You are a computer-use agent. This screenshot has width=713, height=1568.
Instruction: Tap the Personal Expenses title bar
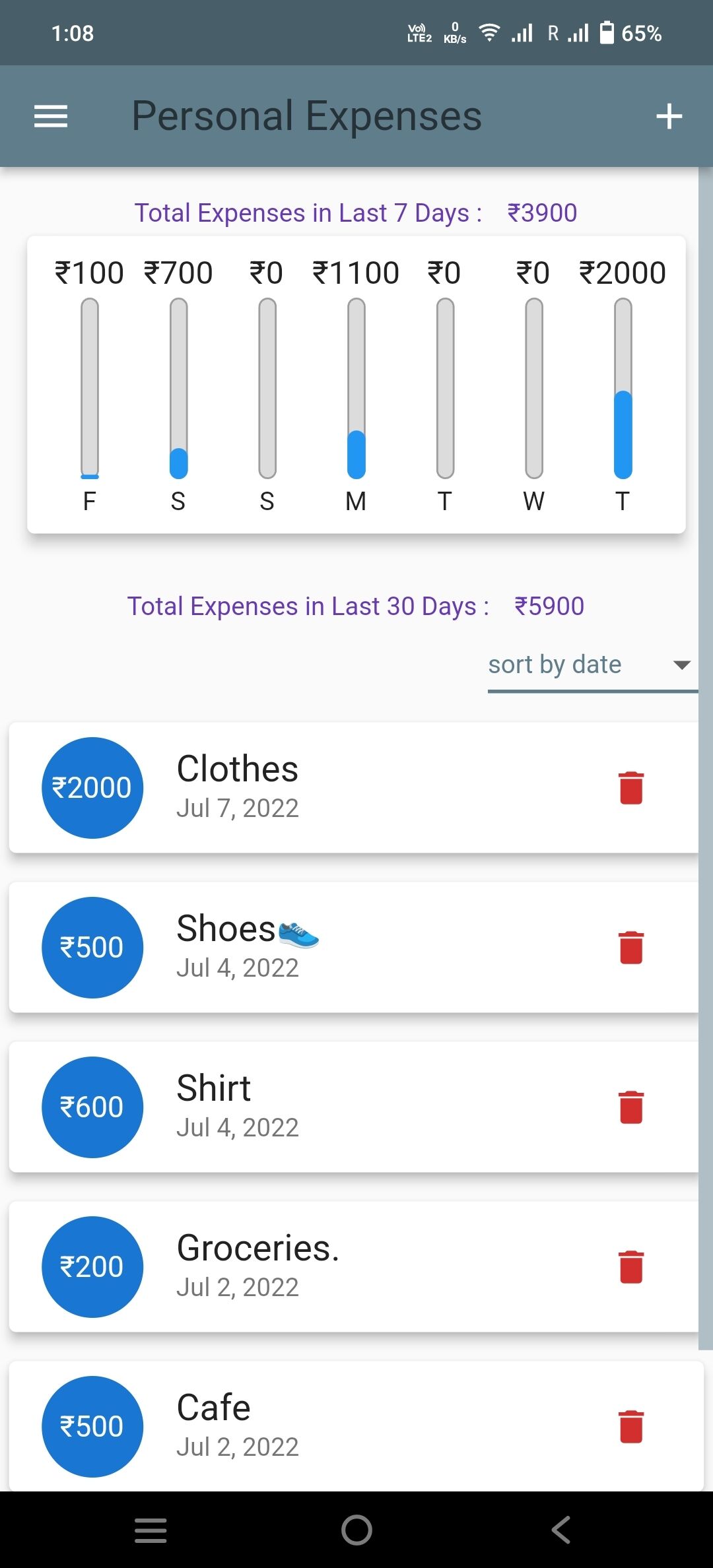pyautogui.click(x=306, y=115)
